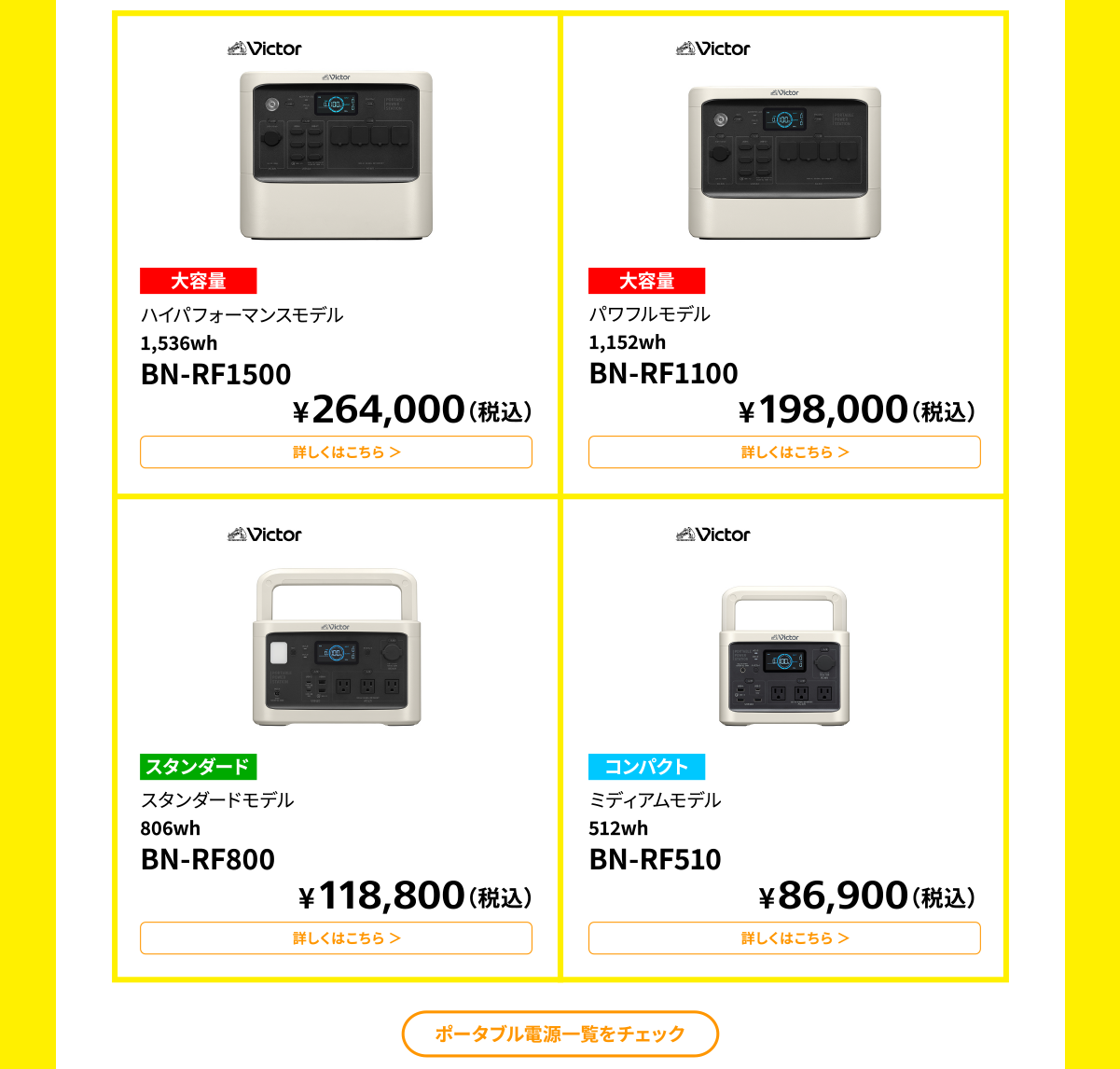Screen dimensions: 1120x1069
Task: Tap the BN-RF1500 product image
Action: 336,156
